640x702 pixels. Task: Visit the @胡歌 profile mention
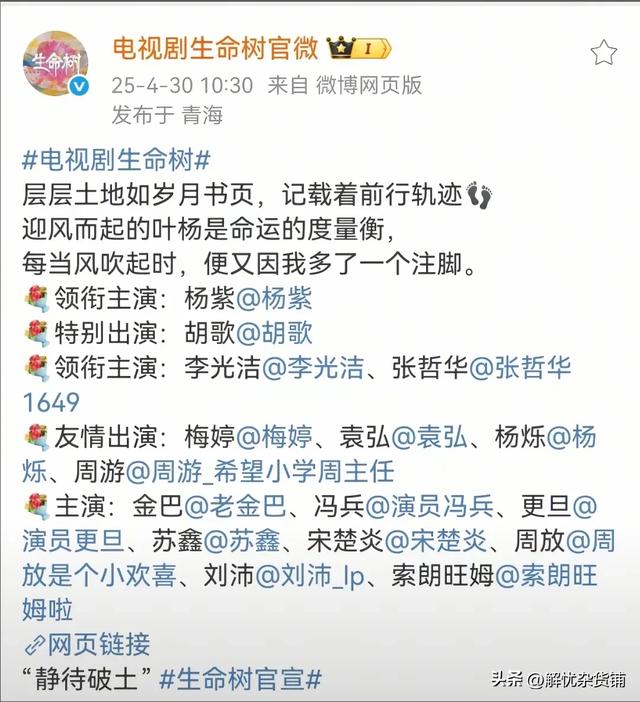coord(272,333)
